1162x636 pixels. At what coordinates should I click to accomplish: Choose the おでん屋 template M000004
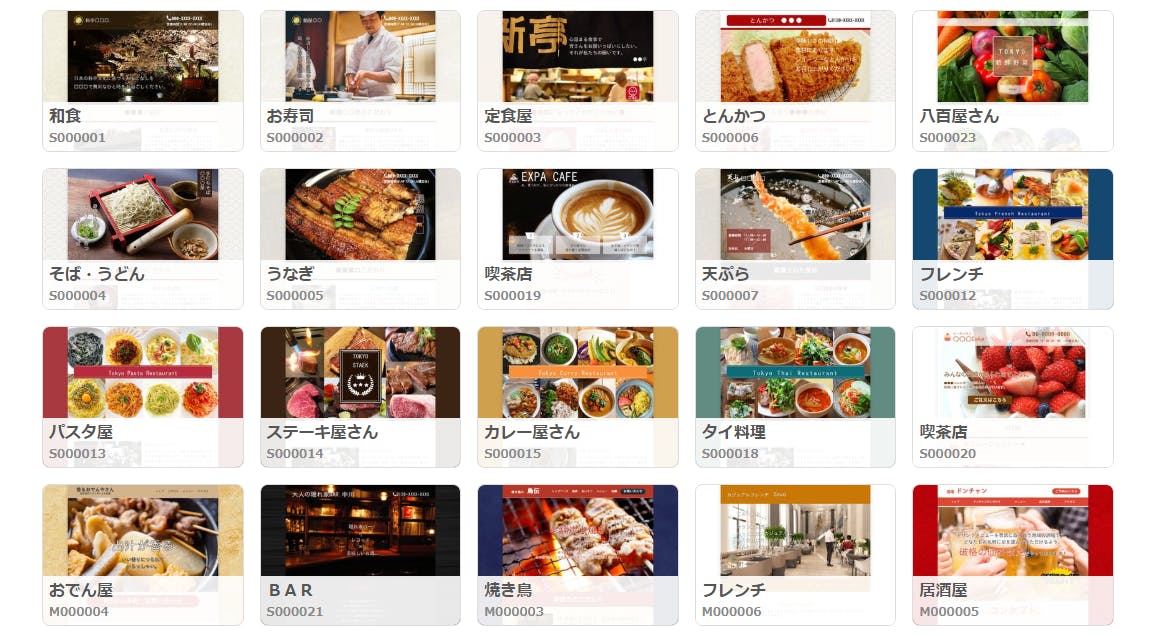pos(143,554)
